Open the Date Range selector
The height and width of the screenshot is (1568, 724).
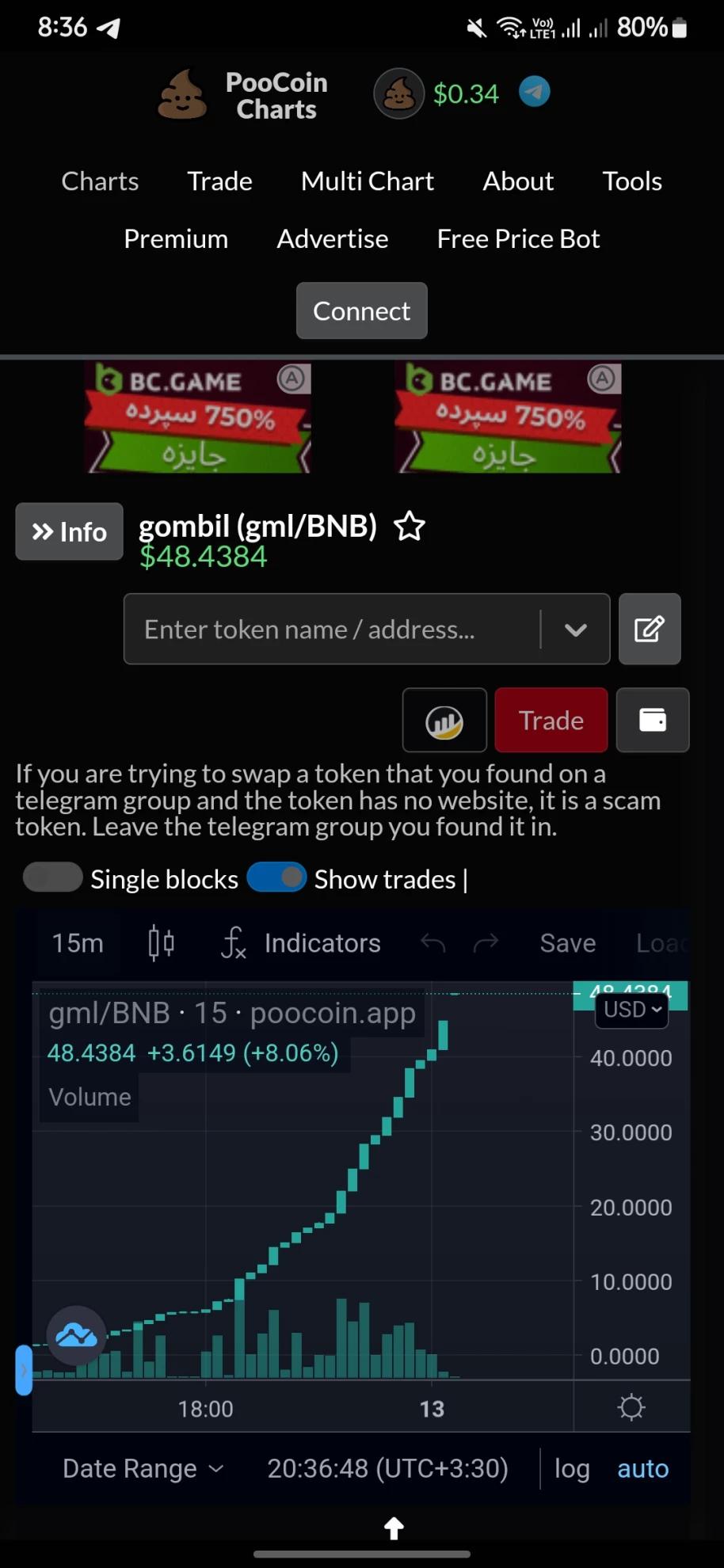click(x=143, y=1469)
